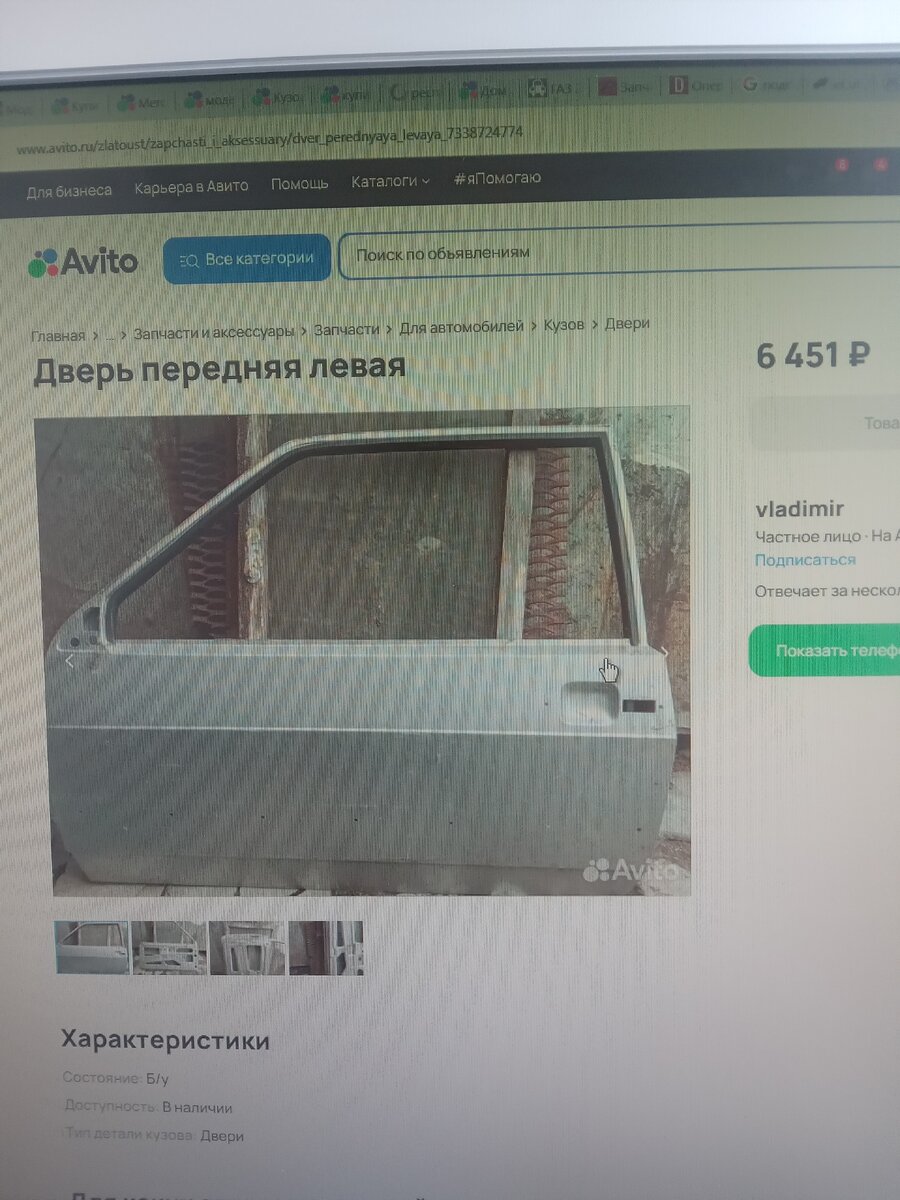
Task: Select the Для автомобилей breadcrumb
Action: [461, 327]
